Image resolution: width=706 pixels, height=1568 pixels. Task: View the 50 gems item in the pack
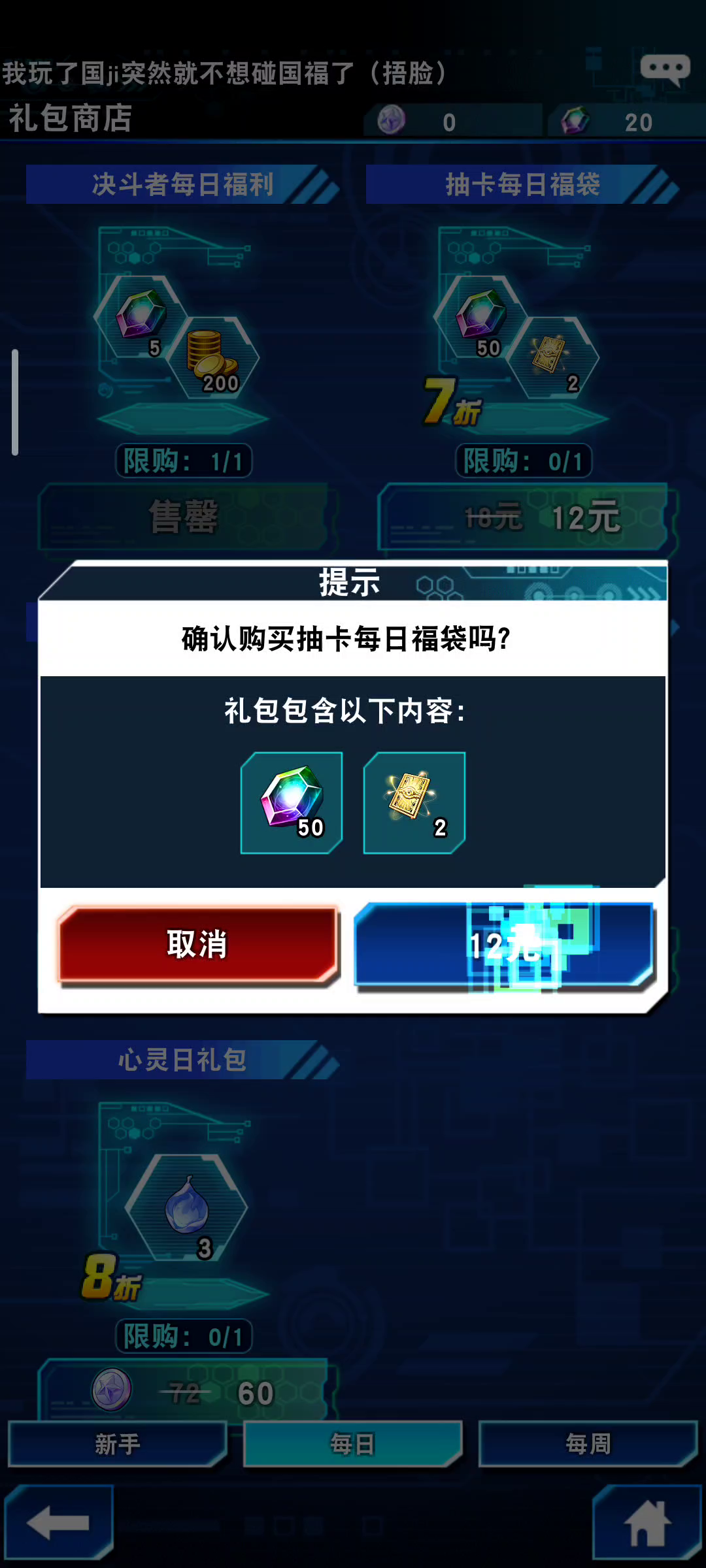pos(292,803)
